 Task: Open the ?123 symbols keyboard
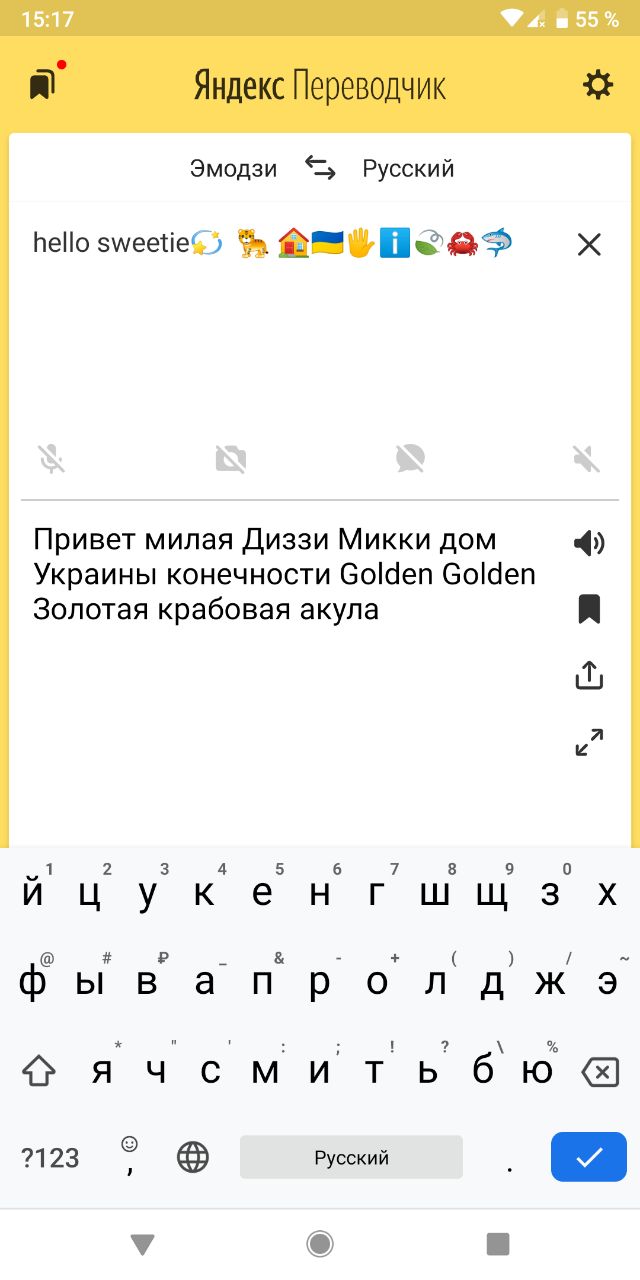tap(50, 1158)
